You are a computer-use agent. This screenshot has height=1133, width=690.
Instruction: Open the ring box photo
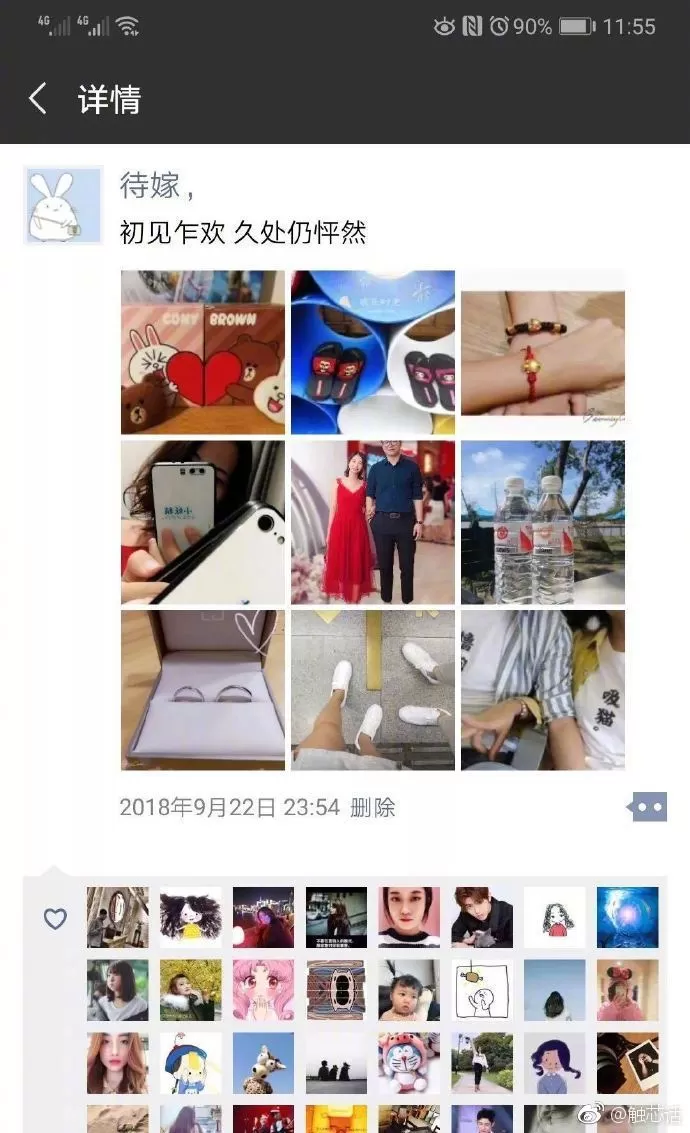tap(203, 690)
